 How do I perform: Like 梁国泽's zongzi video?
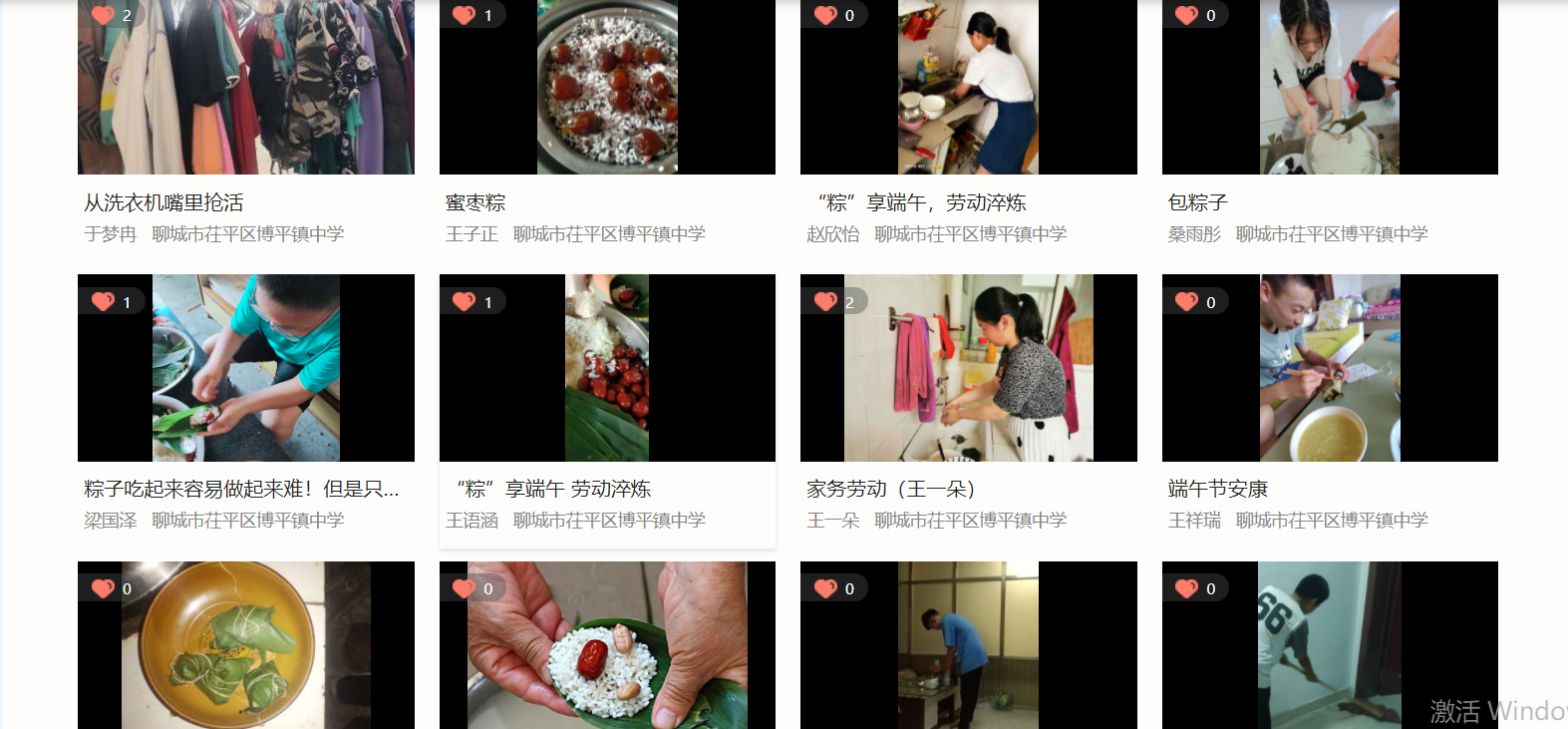coord(104,301)
